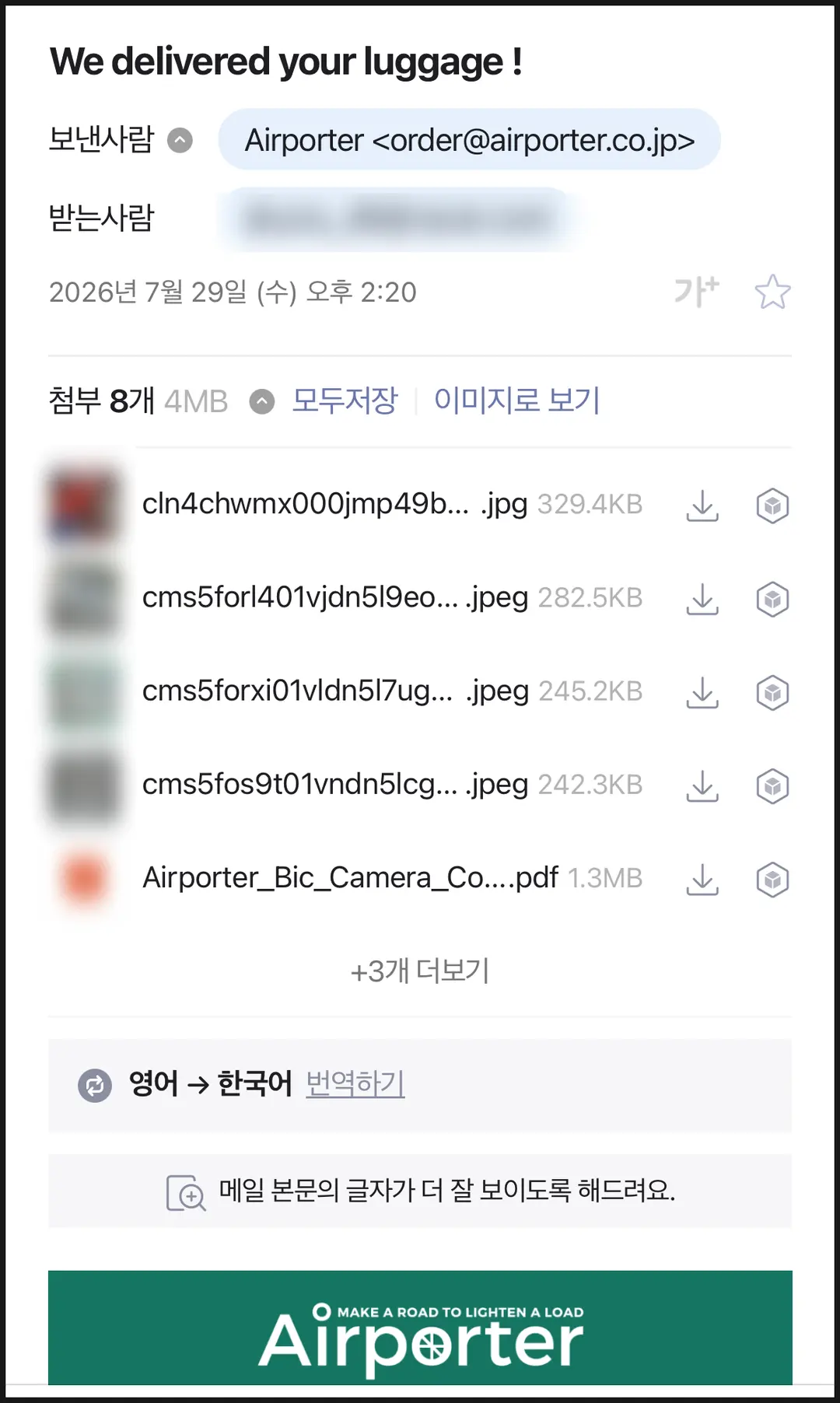Download the 245.2KB jpeg attachment
The image size is (840, 1403).
[x=702, y=692]
